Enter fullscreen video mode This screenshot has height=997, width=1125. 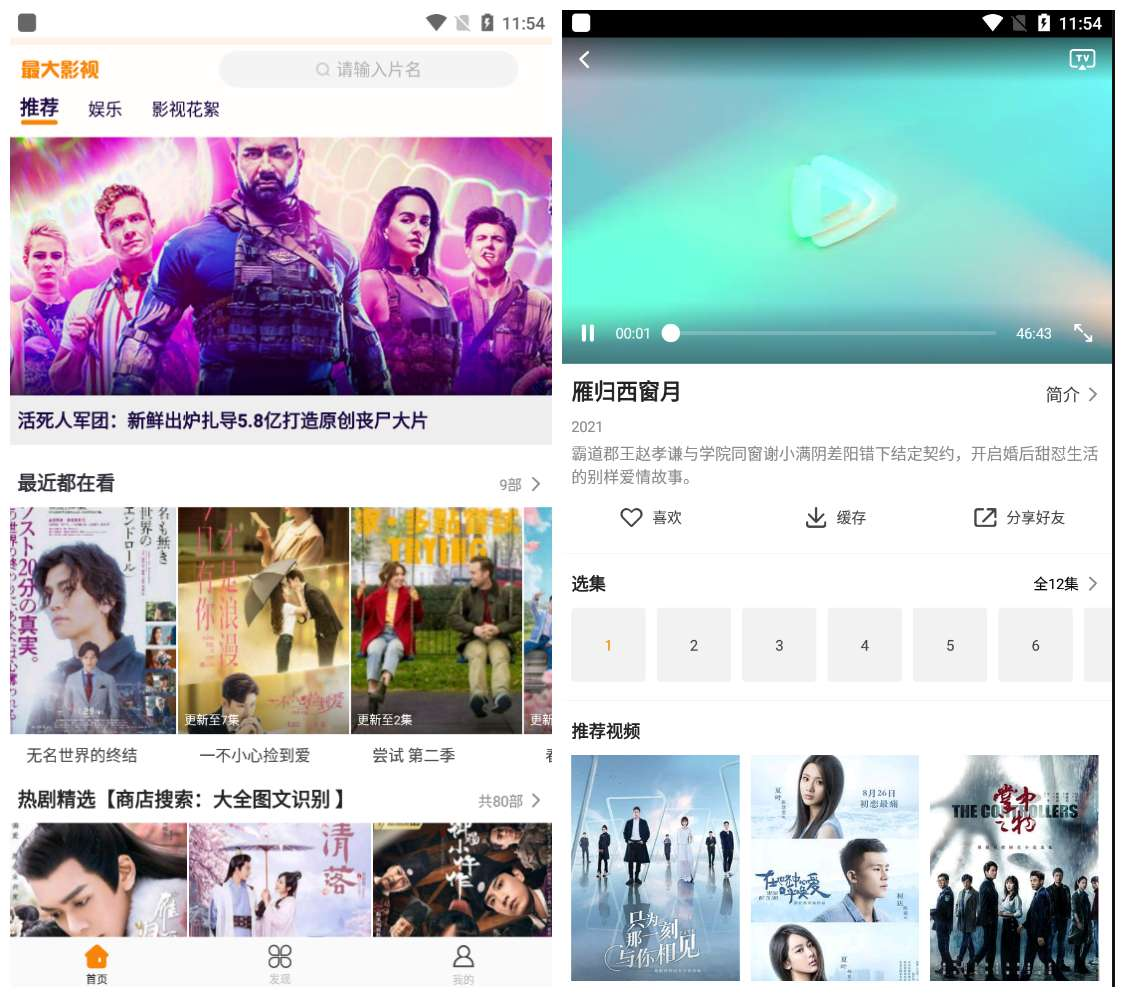coord(1083,333)
